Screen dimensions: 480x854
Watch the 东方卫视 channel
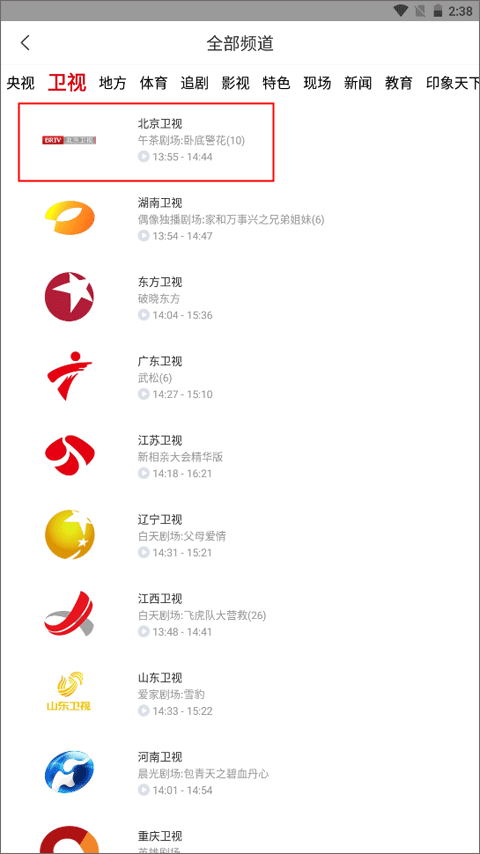pyautogui.click(x=240, y=298)
